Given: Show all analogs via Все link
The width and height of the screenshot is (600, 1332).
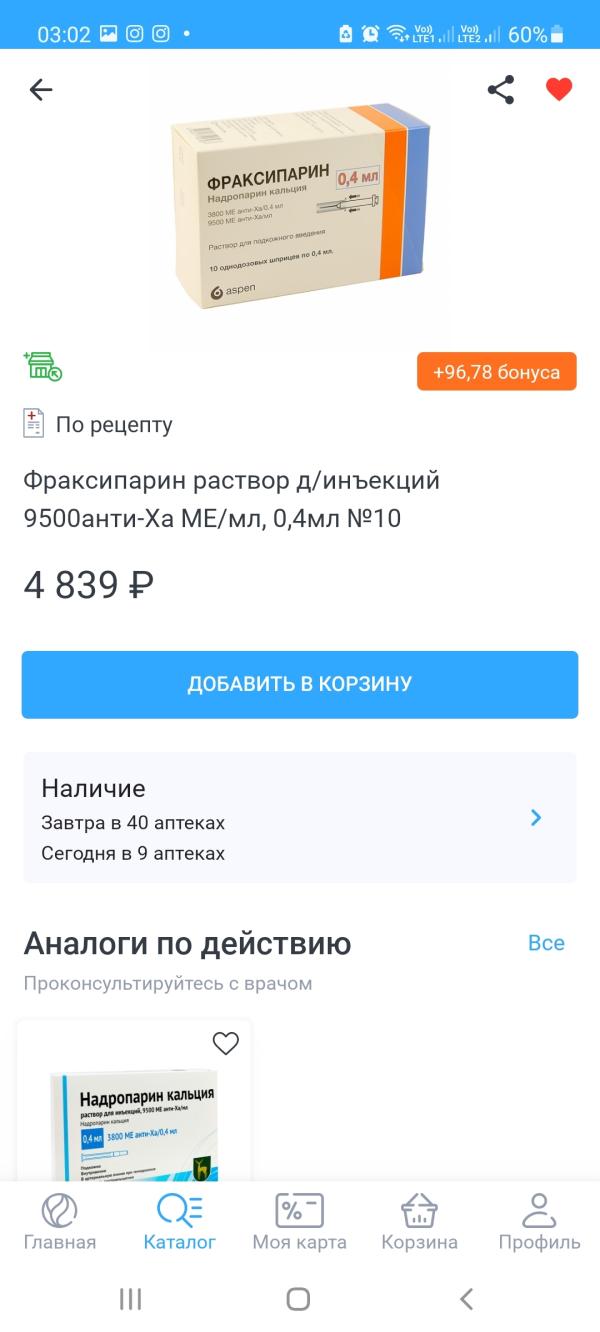Looking at the screenshot, I should [546, 943].
